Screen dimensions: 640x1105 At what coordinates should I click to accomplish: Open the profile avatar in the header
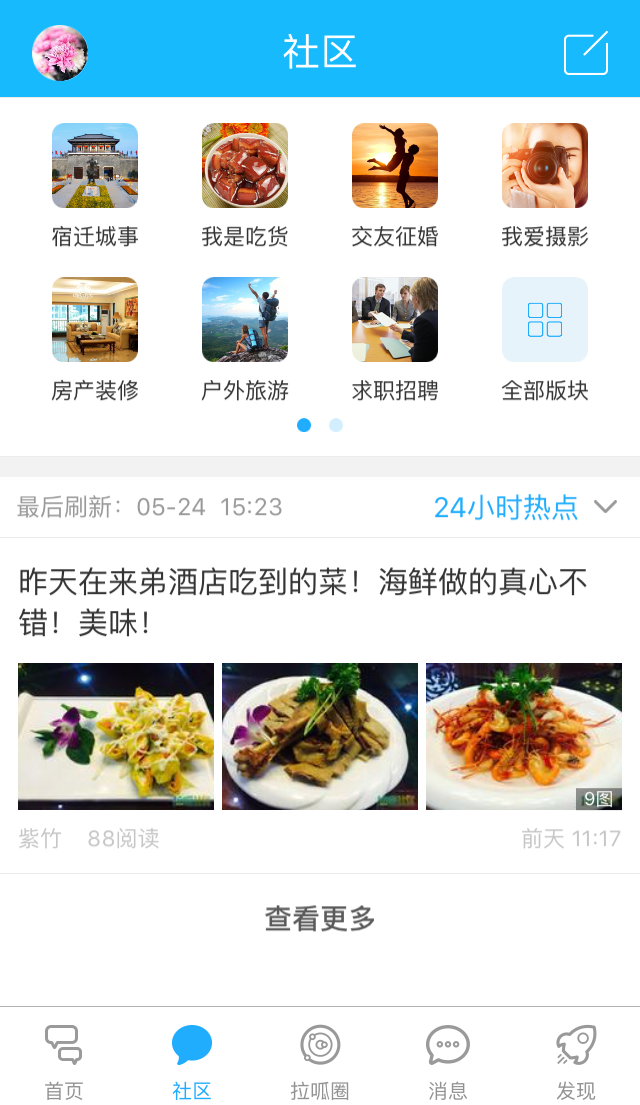[60, 52]
